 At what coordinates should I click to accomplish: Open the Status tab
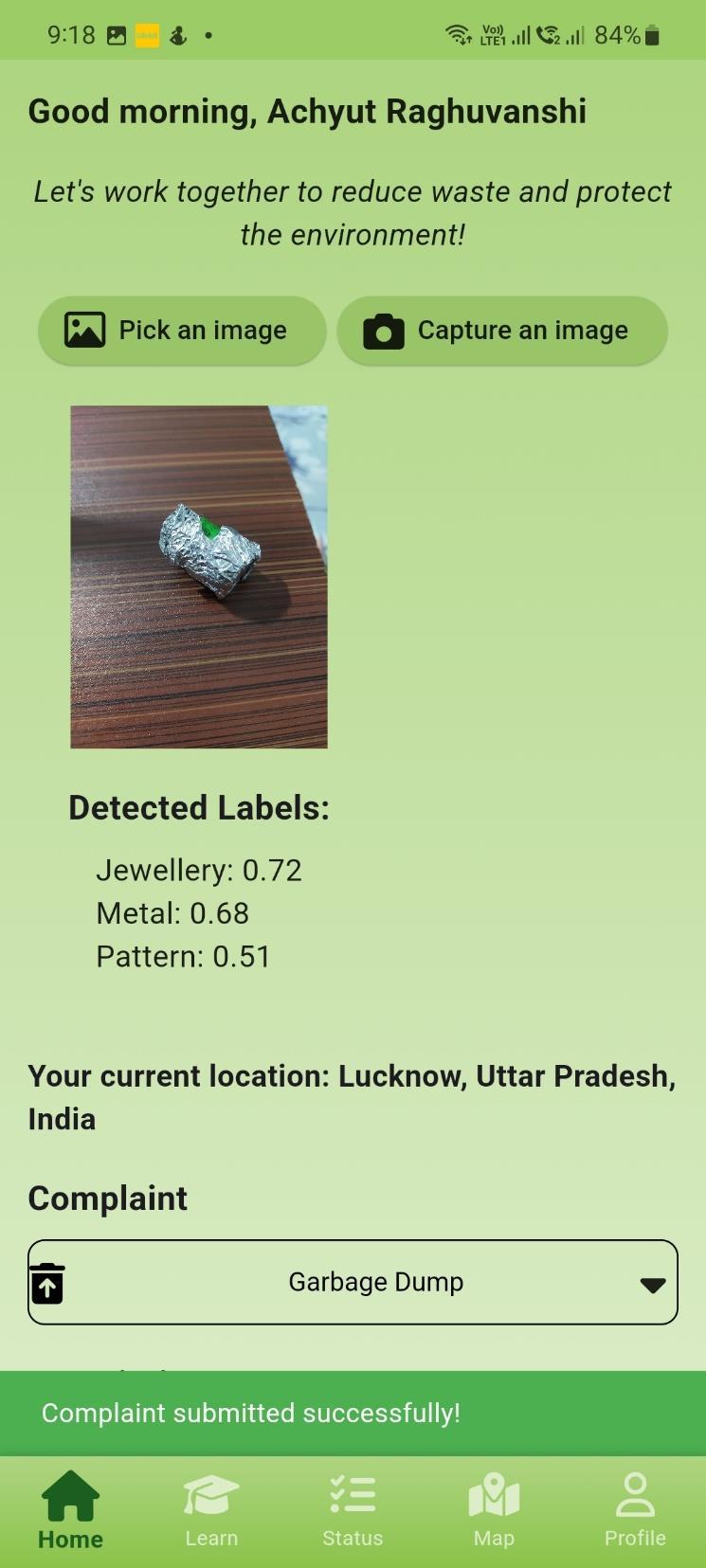pyautogui.click(x=353, y=1510)
